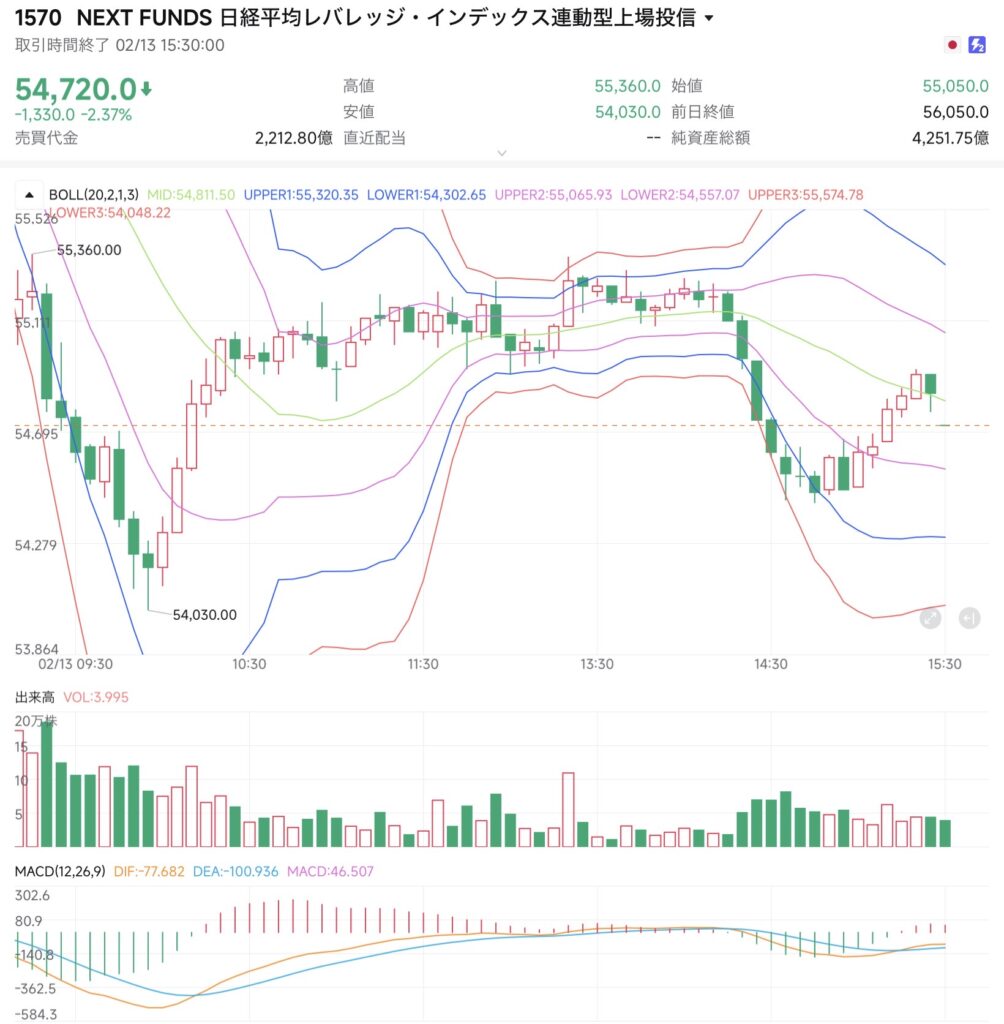Tap the blue lightning badge icon
Screen dimensions: 1004x1024
click(x=977, y=45)
